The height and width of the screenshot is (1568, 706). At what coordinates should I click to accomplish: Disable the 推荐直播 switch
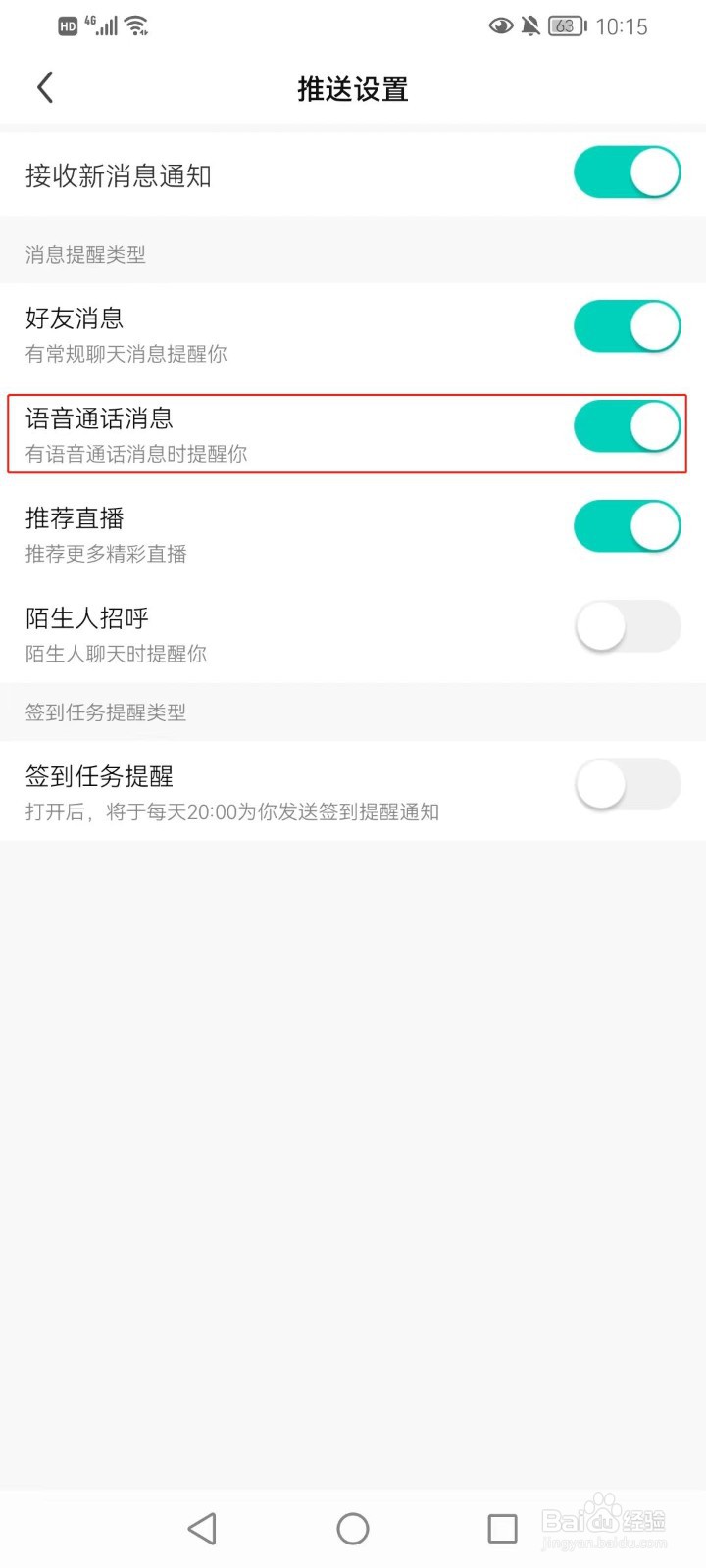pos(627,526)
